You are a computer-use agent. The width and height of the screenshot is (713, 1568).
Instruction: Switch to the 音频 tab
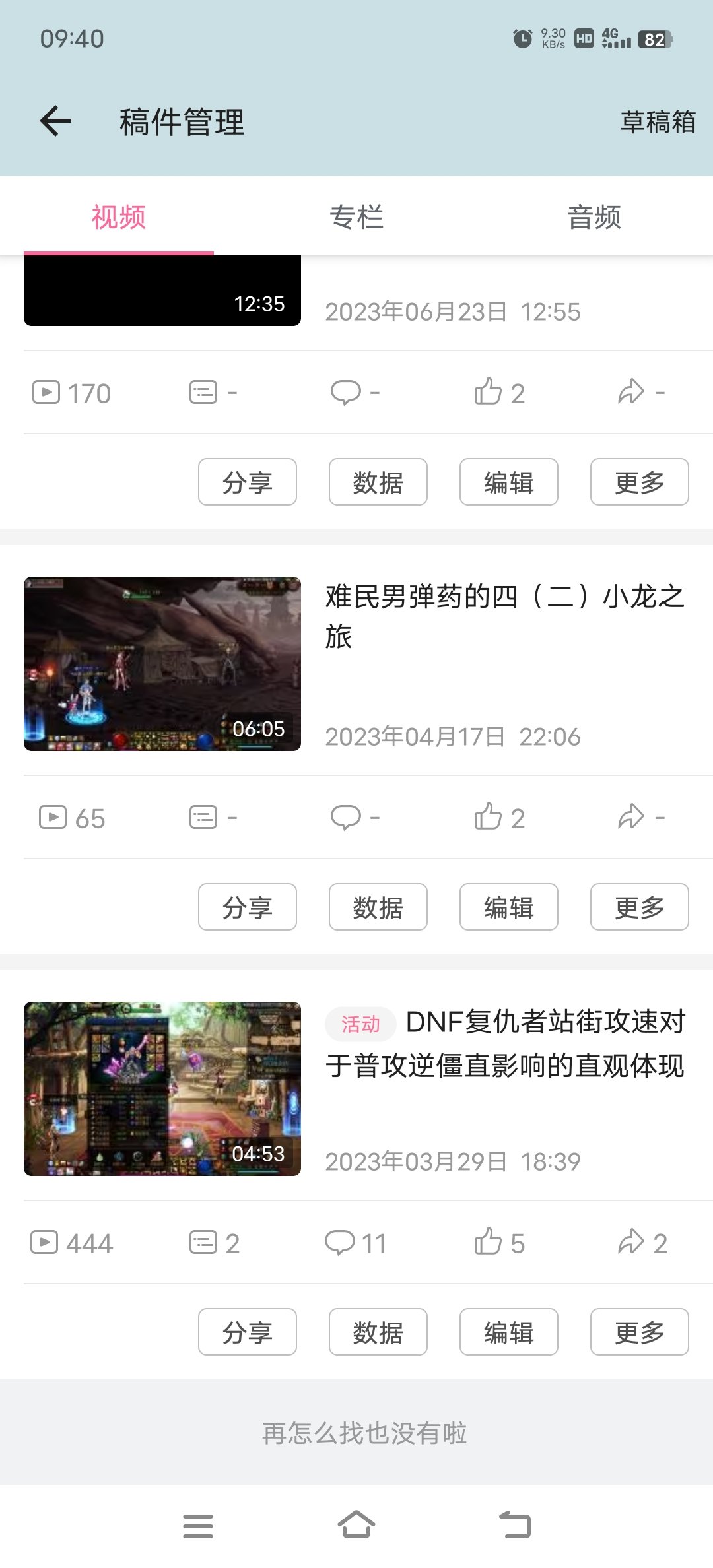594,216
